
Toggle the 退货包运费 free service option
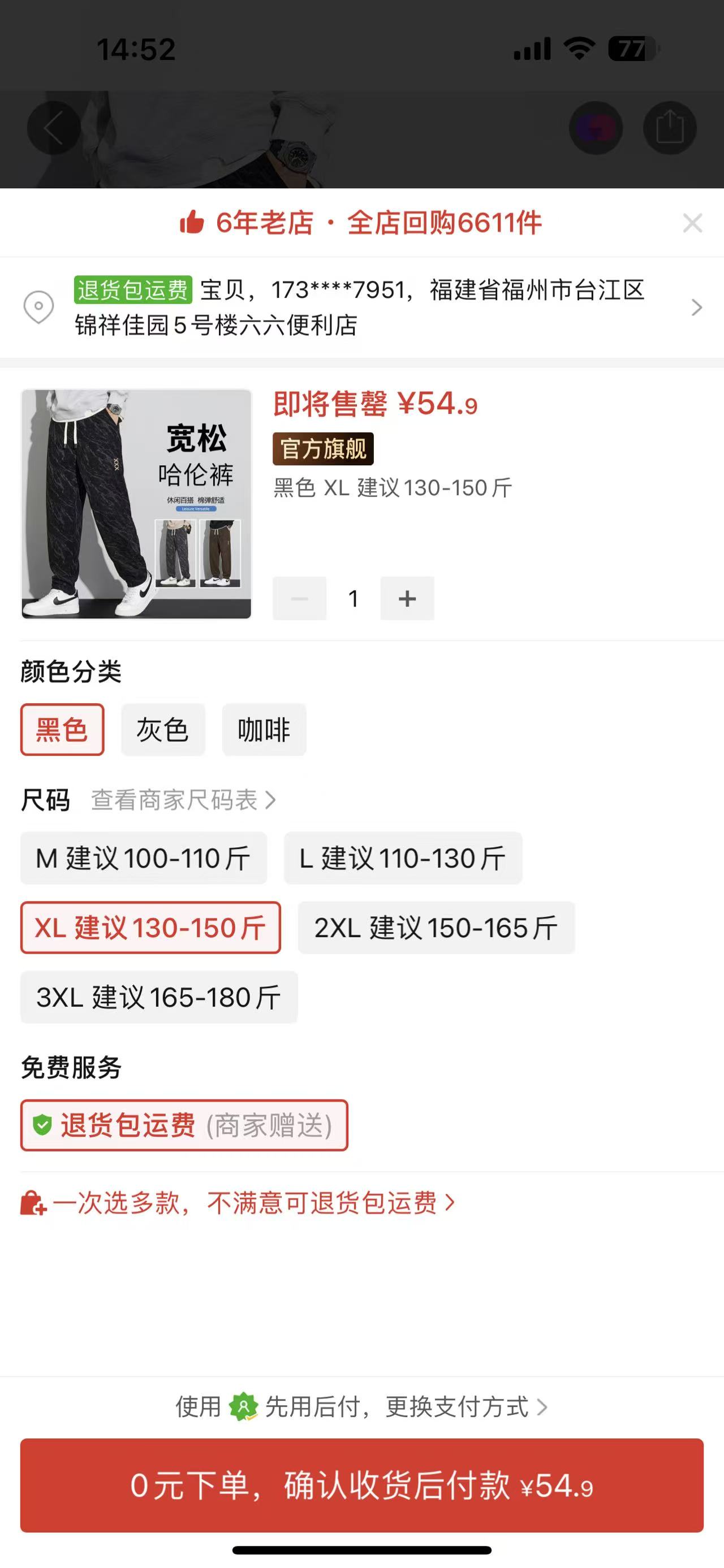click(x=184, y=1125)
